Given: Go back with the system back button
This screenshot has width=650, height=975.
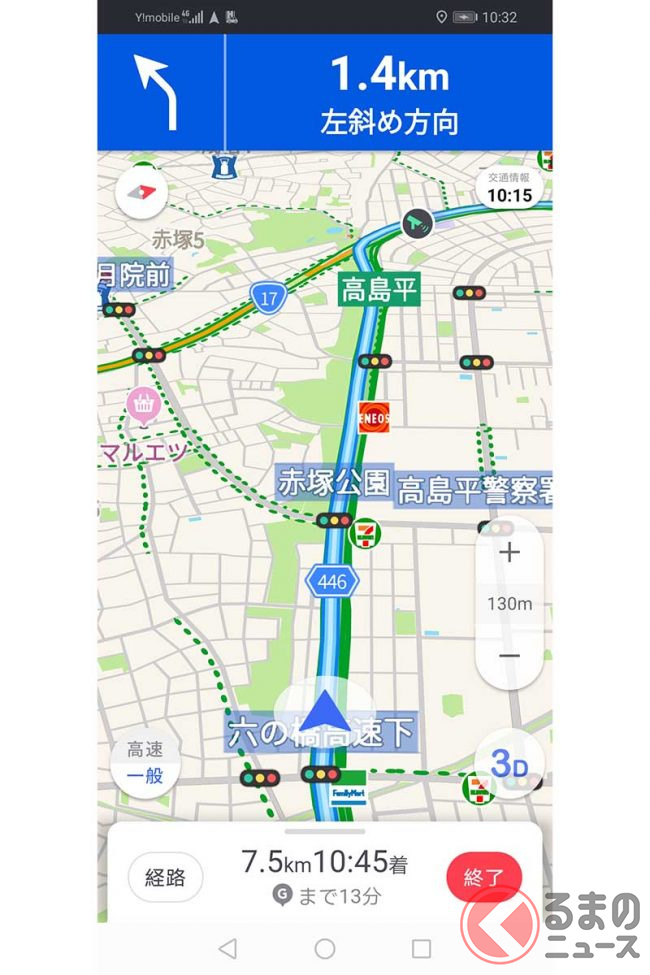Looking at the screenshot, I should point(228,948).
